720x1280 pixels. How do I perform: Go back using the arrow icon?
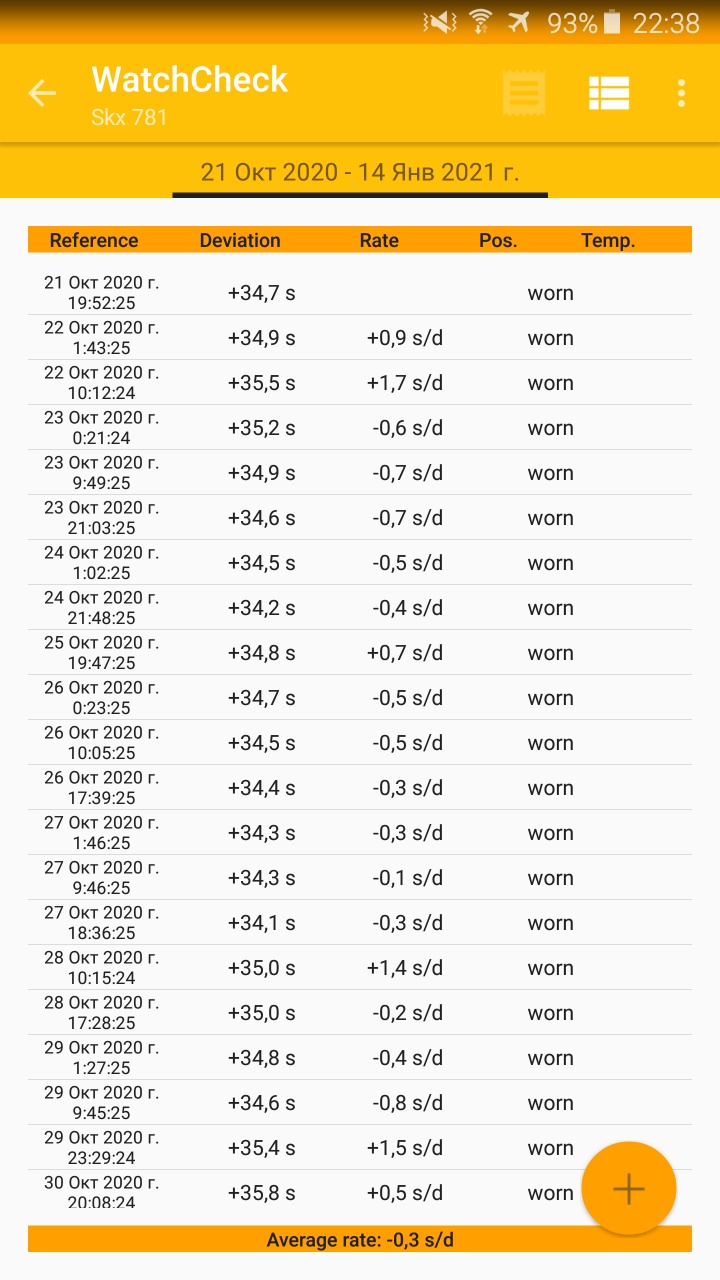tap(42, 94)
